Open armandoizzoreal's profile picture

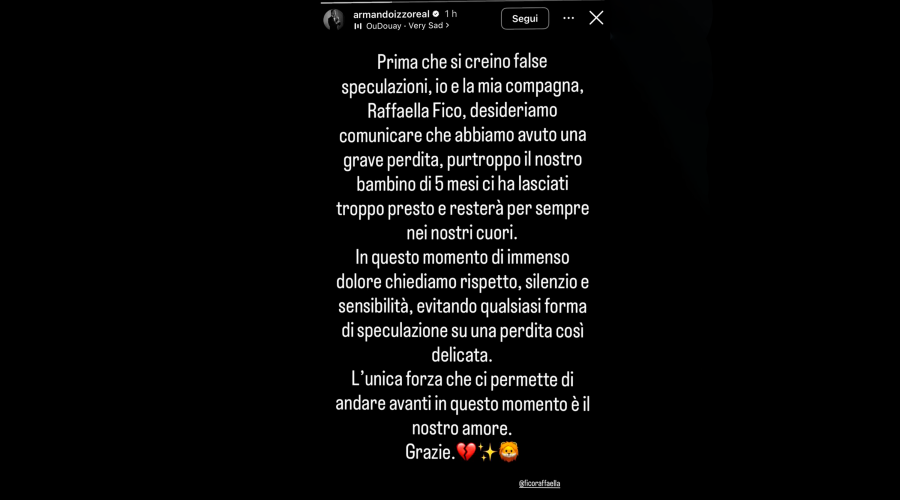click(x=334, y=19)
